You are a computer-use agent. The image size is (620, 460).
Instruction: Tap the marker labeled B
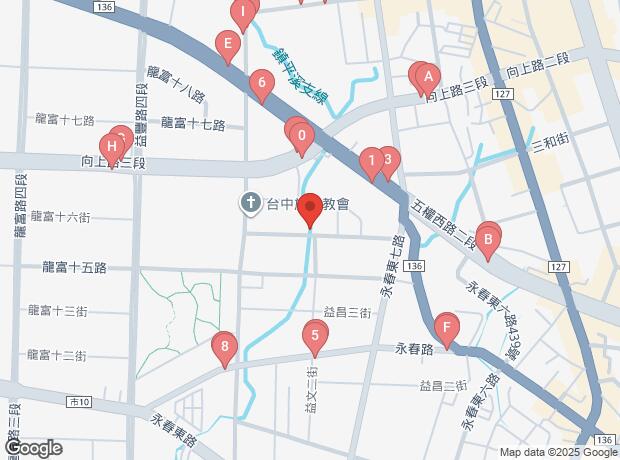pos(487,239)
